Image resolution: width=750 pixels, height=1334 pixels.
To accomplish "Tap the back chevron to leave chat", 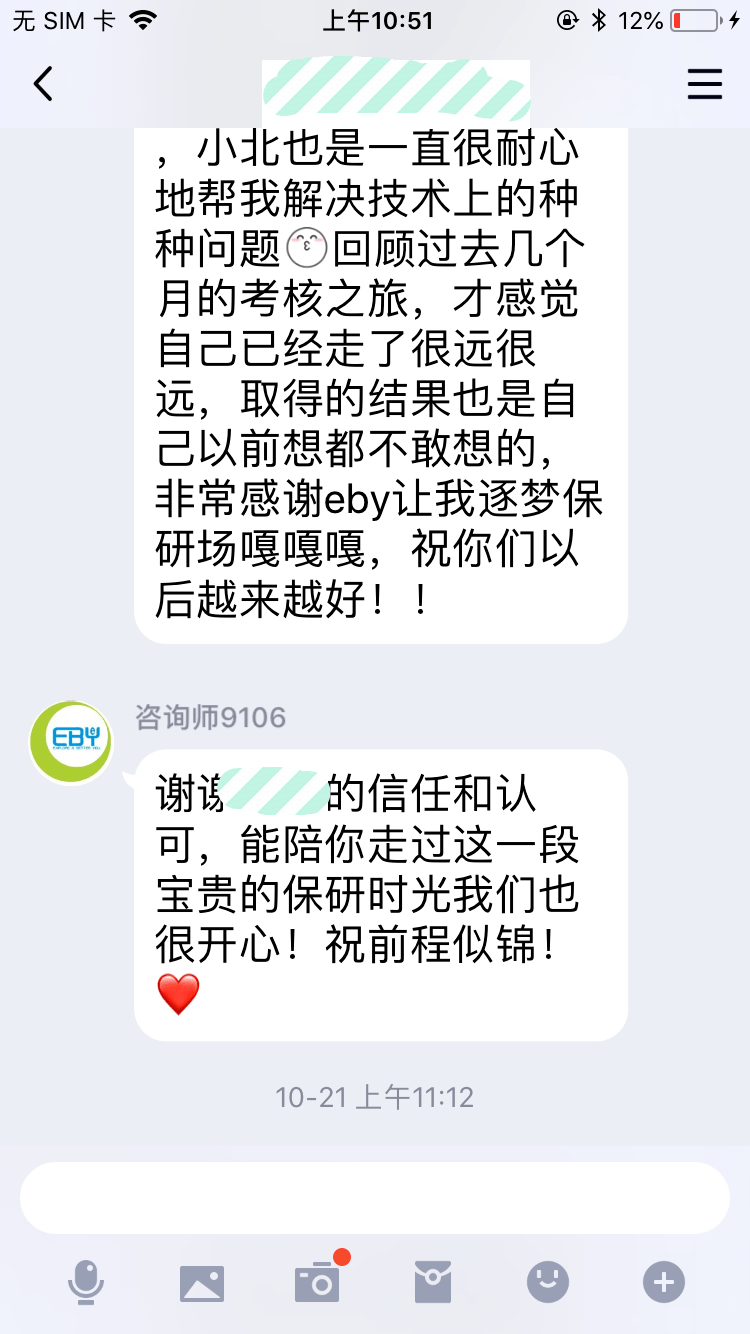I will (42, 84).
